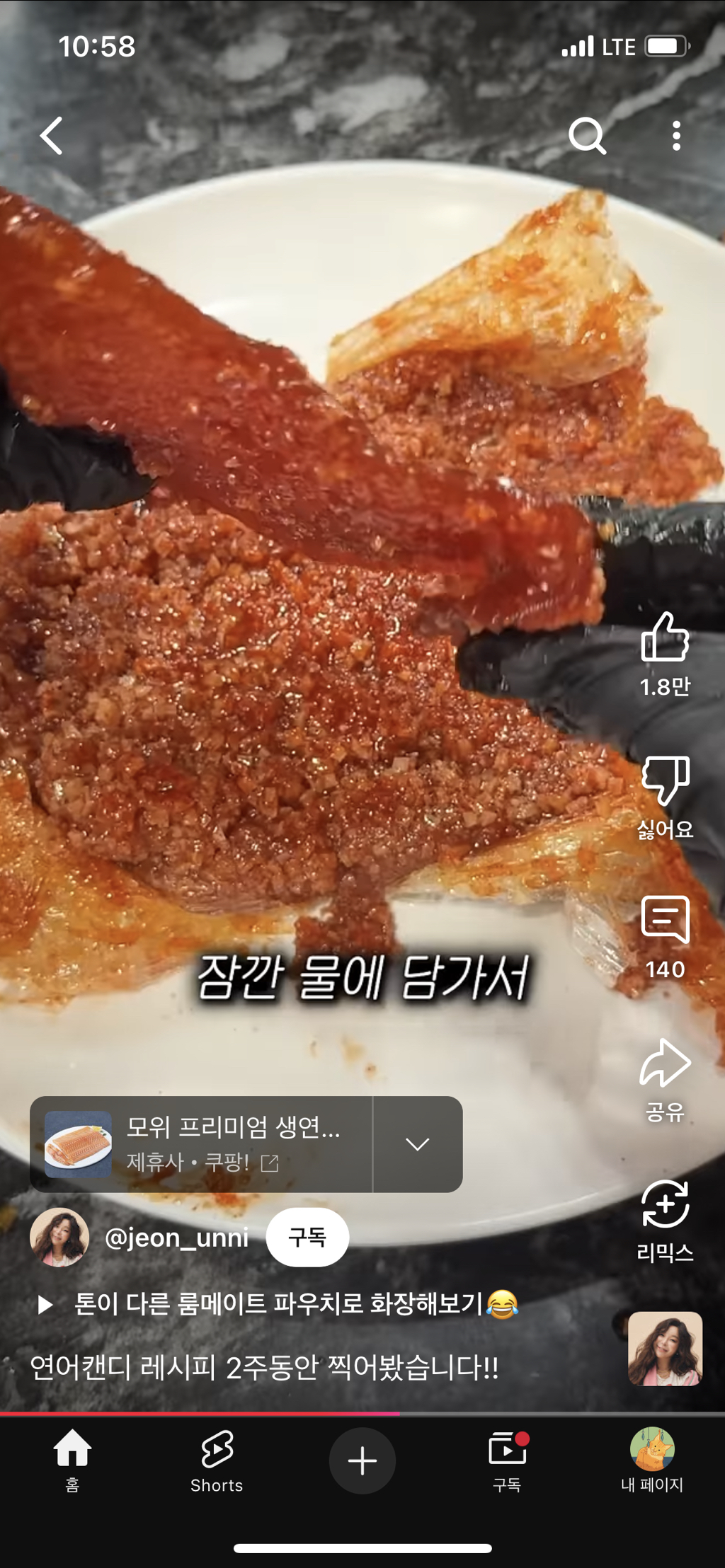This screenshot has height=1568, width=725.
Task: Open the comments with 140 replies
Action: click(x=665, y=921)
